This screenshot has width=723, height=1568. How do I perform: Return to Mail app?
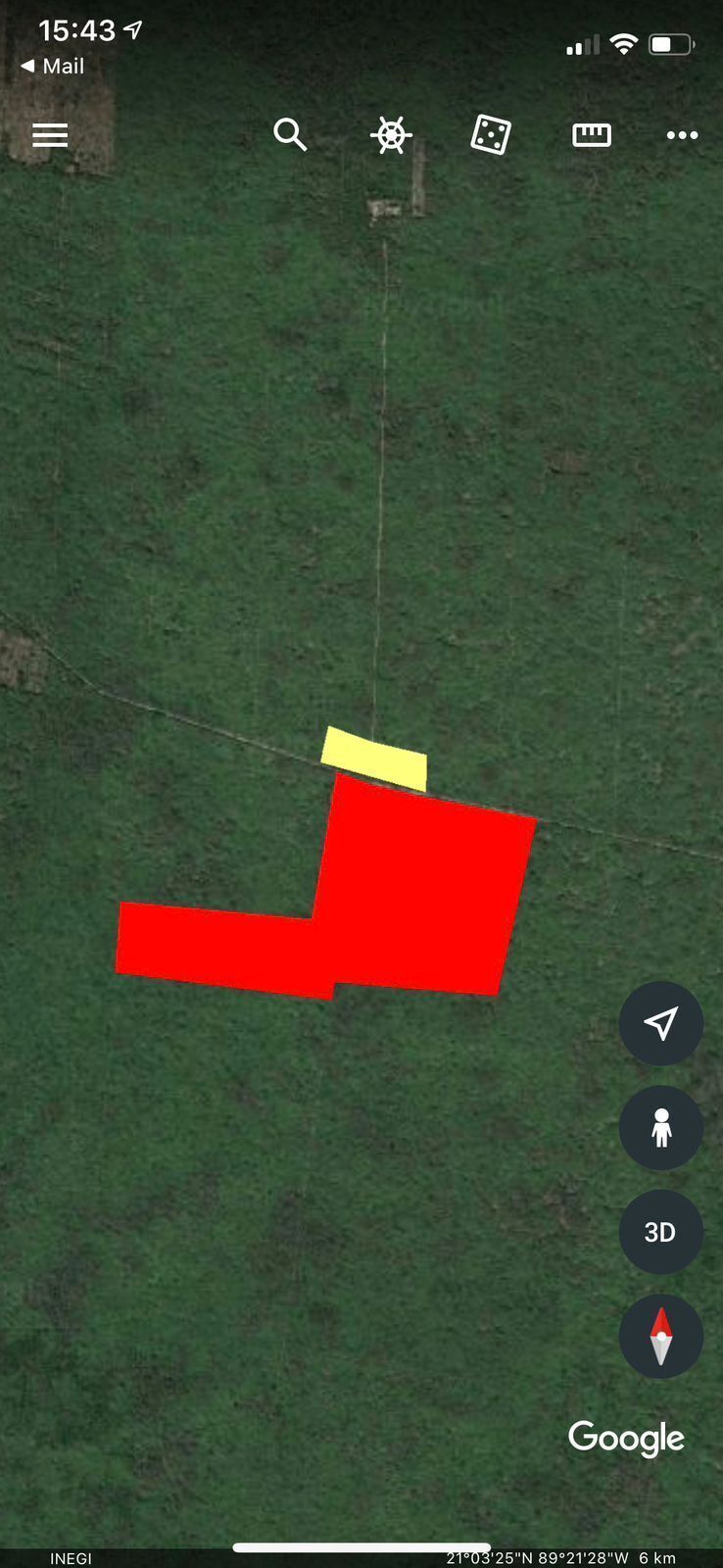[53, 66]
